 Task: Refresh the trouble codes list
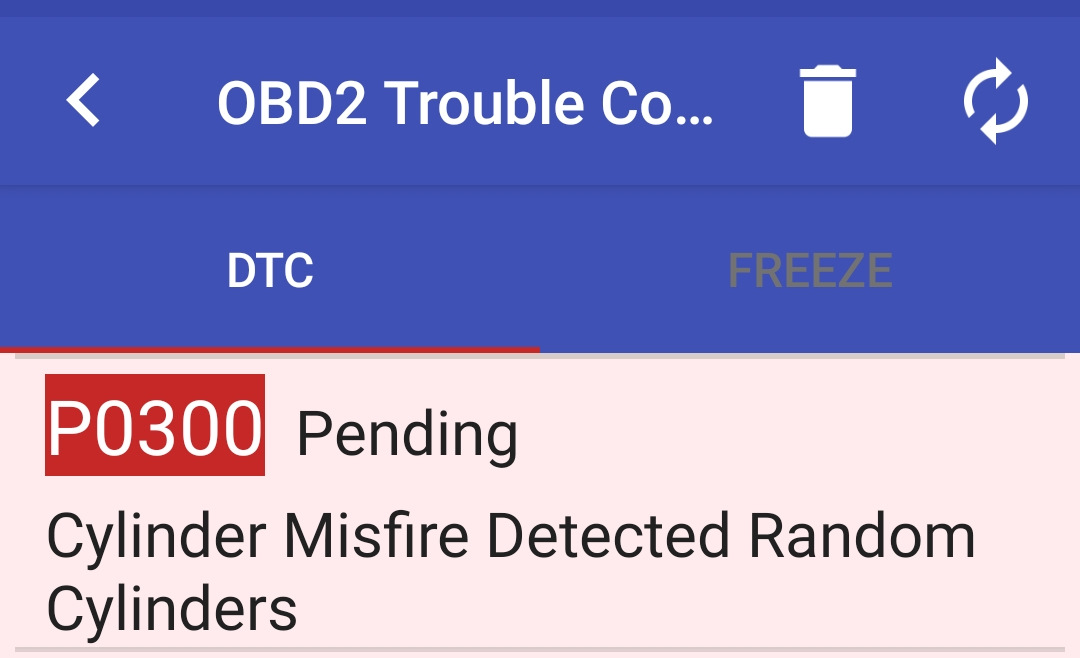(x=995, y=102)
